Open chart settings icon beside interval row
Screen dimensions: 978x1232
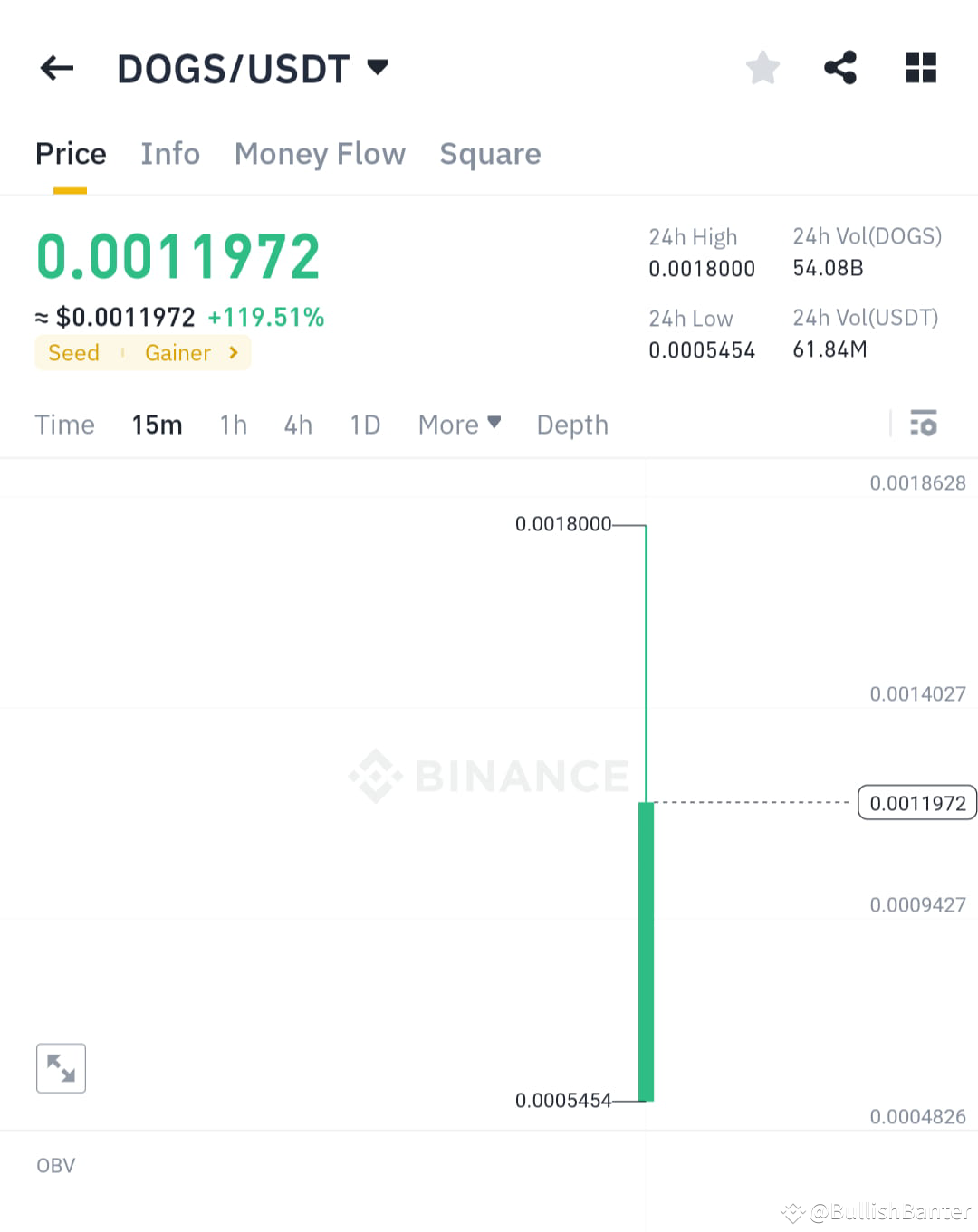[924, 424]
